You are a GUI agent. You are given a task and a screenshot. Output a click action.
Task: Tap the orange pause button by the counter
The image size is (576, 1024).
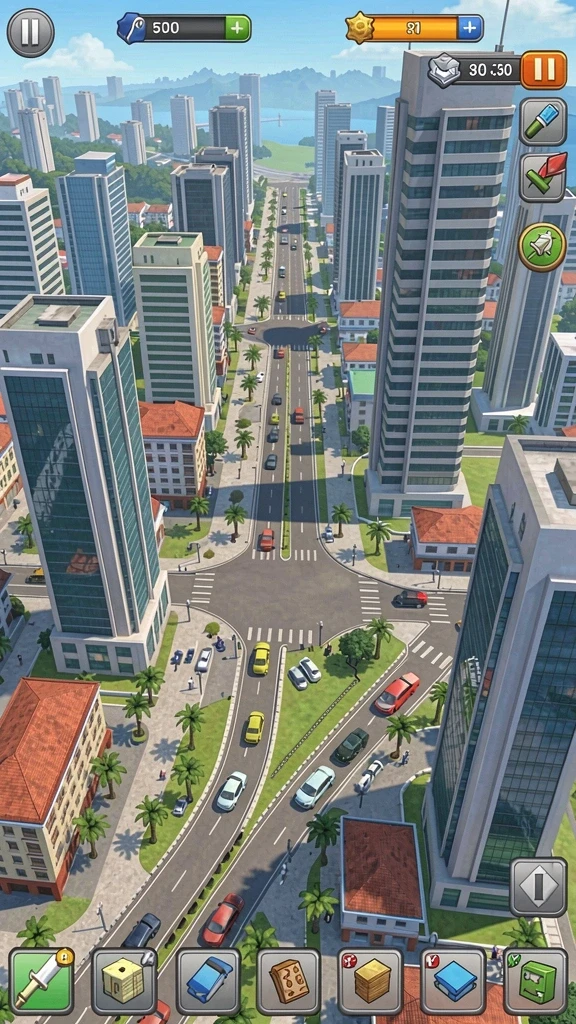click(543, 70)
